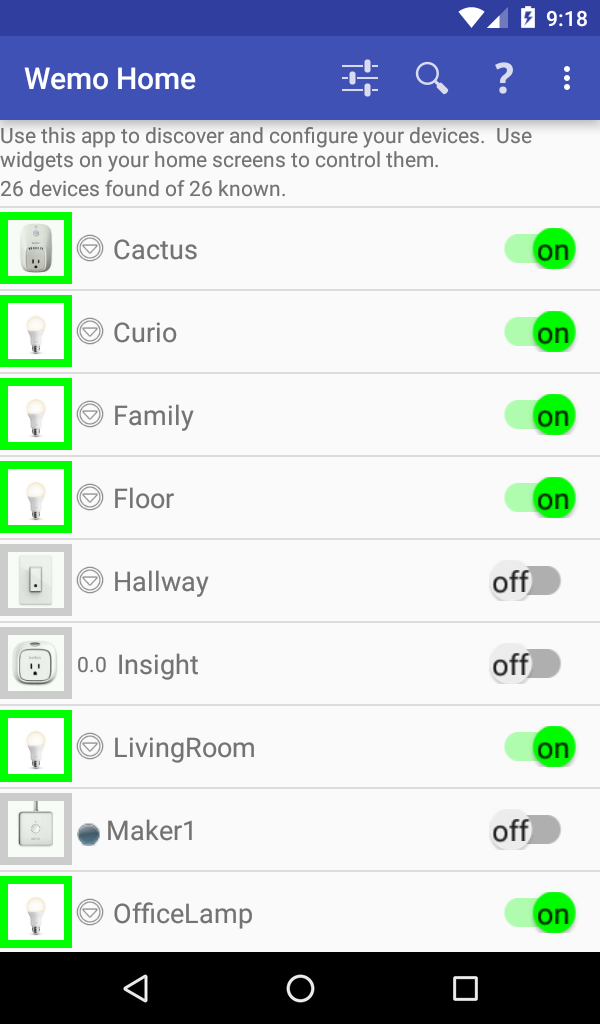Screen dimensions: 600x1024
Task: Open the help question mark
Action: tap(504, 78)
